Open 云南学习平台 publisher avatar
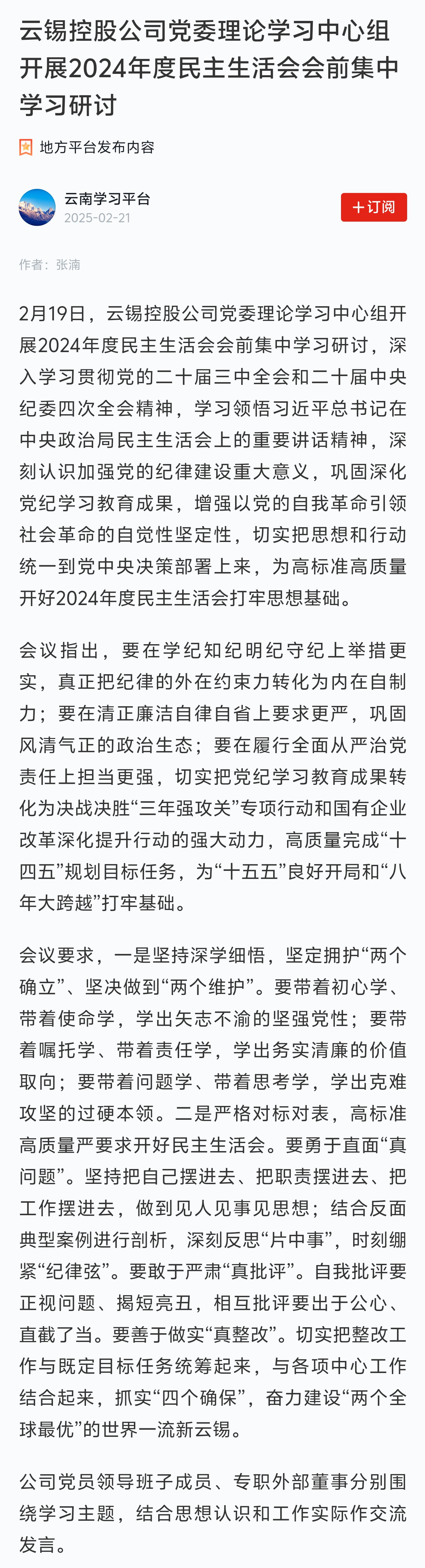Viewport: 425px width, 1568px height. pos(37,207)
